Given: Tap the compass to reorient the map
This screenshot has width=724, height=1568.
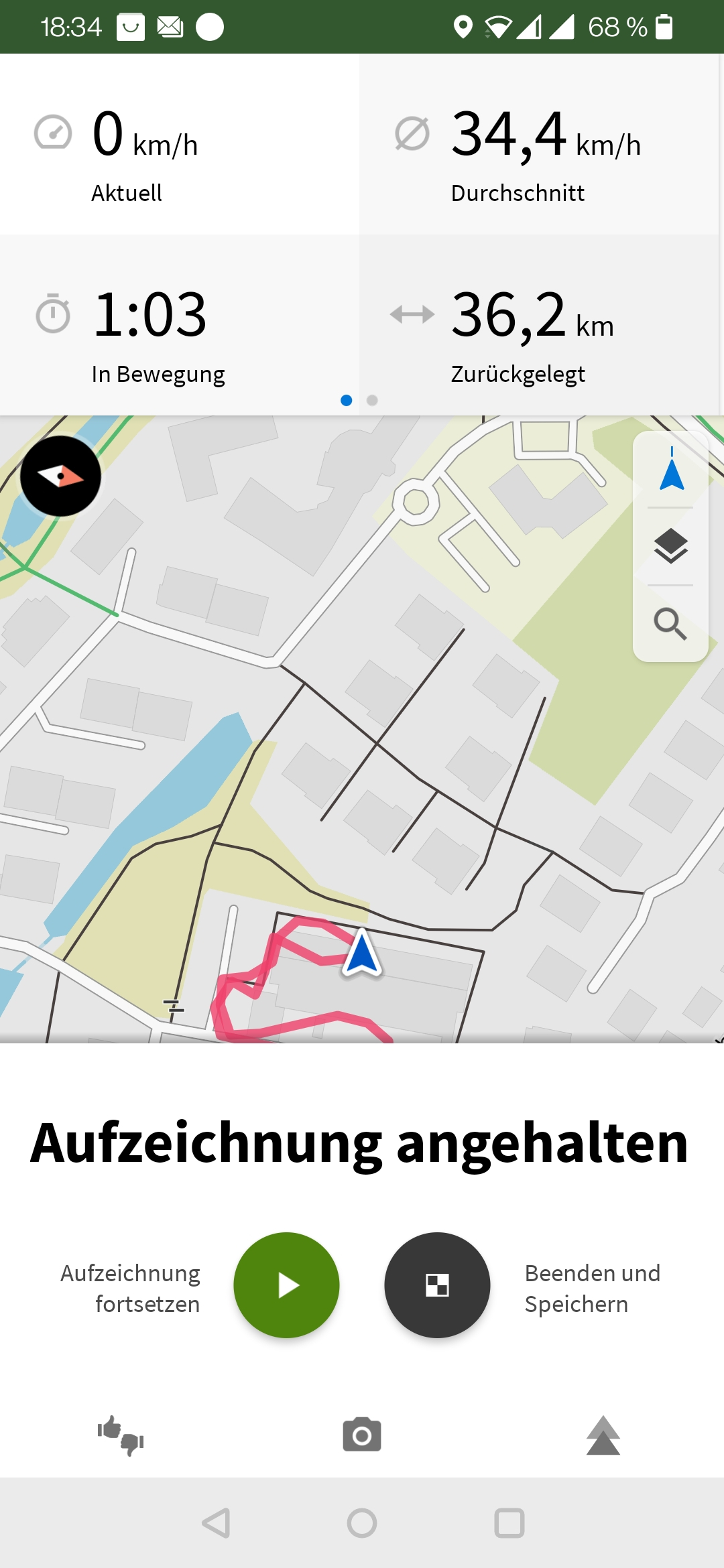Looking at the screenshot, I should 60,476.
